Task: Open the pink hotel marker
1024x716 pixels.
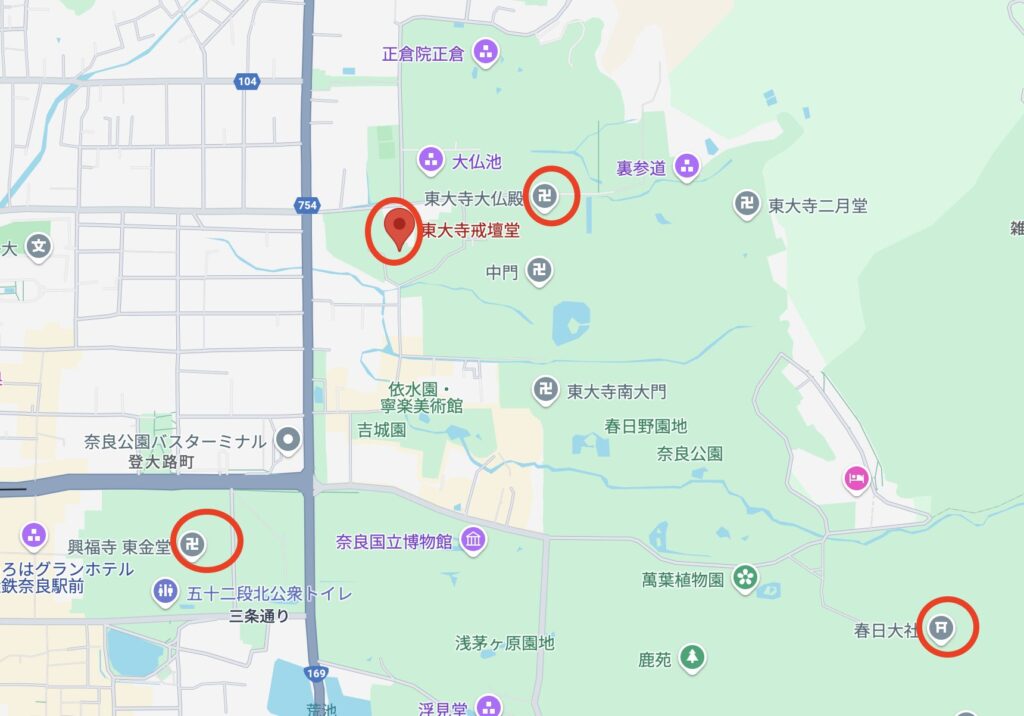Action: click(856, 478)
